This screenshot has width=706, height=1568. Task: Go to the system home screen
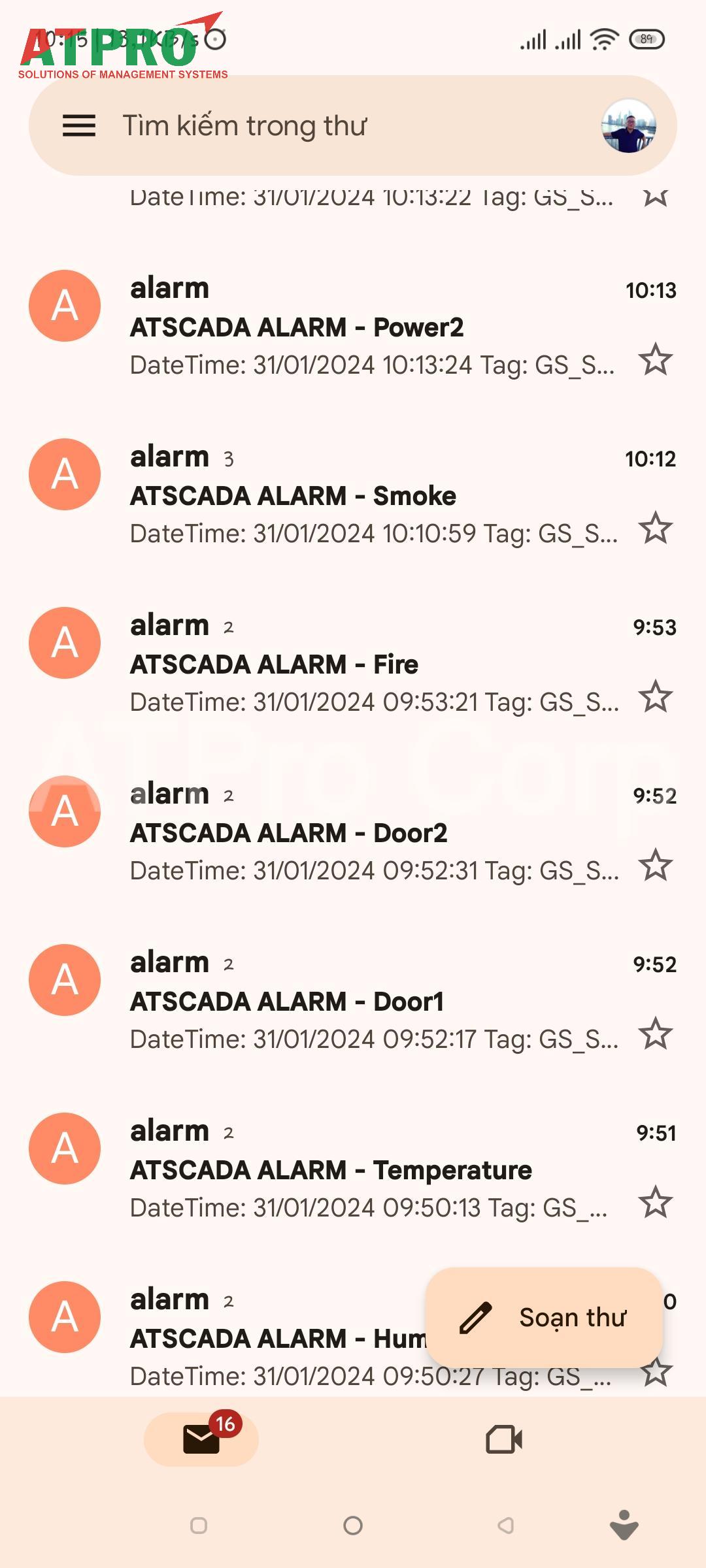[353, 1526]
